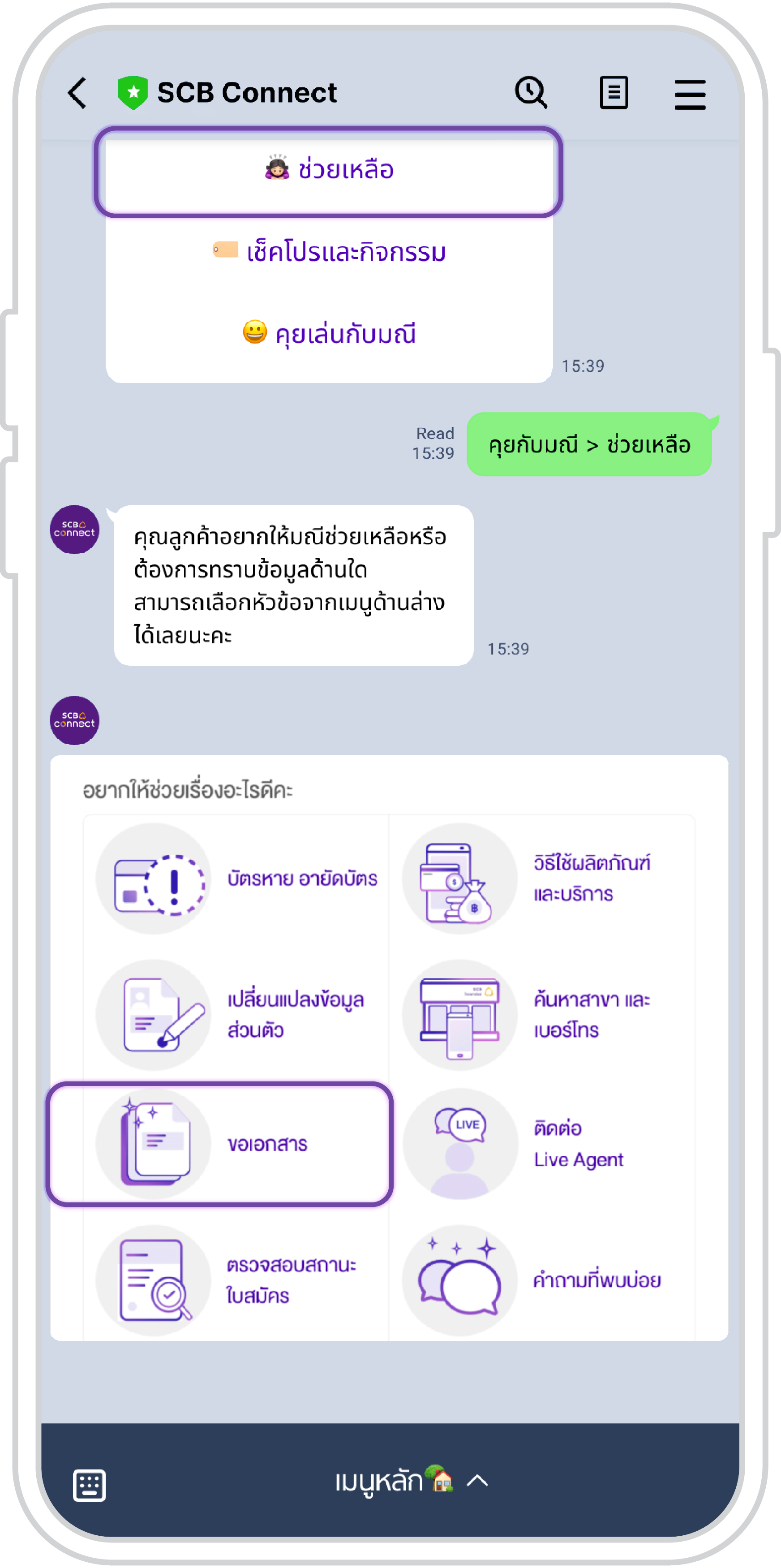Contact a Live Agent
The height and width of the screenshot is (1568, 781).
pyautogui.click(x=541, y=1144)
